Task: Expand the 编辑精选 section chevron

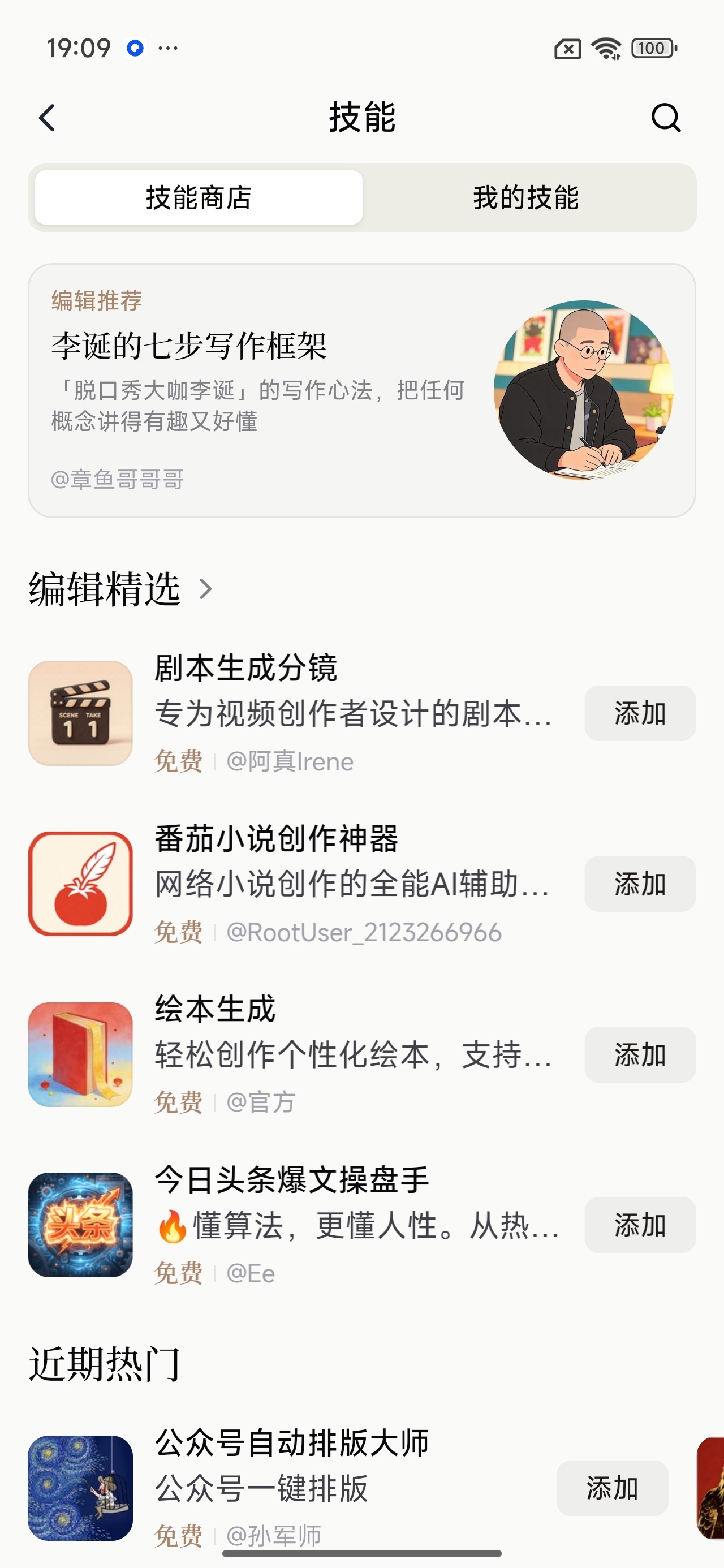Action: (206, 589)
